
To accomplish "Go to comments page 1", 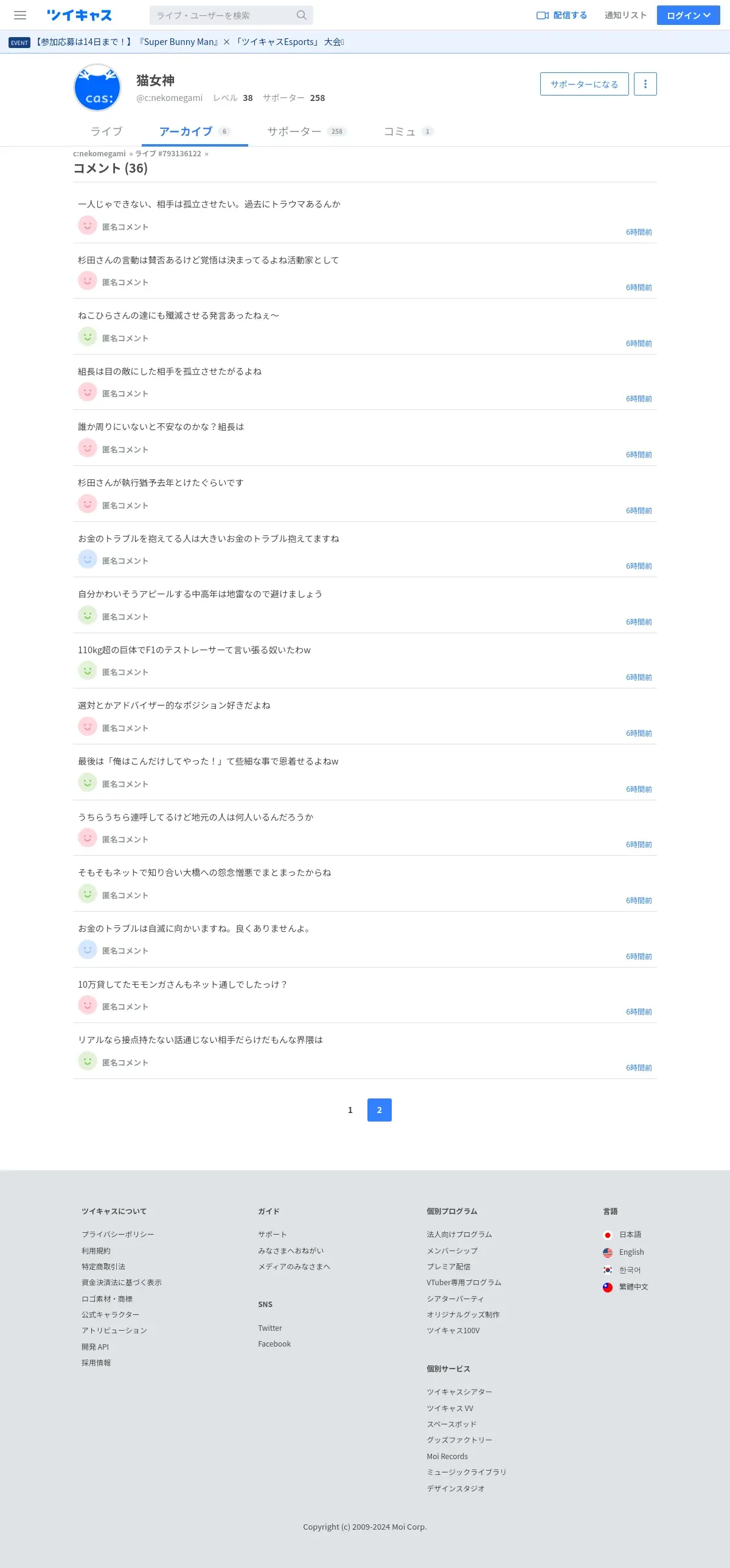I will pyautogui.click(x=350, y=1109).
